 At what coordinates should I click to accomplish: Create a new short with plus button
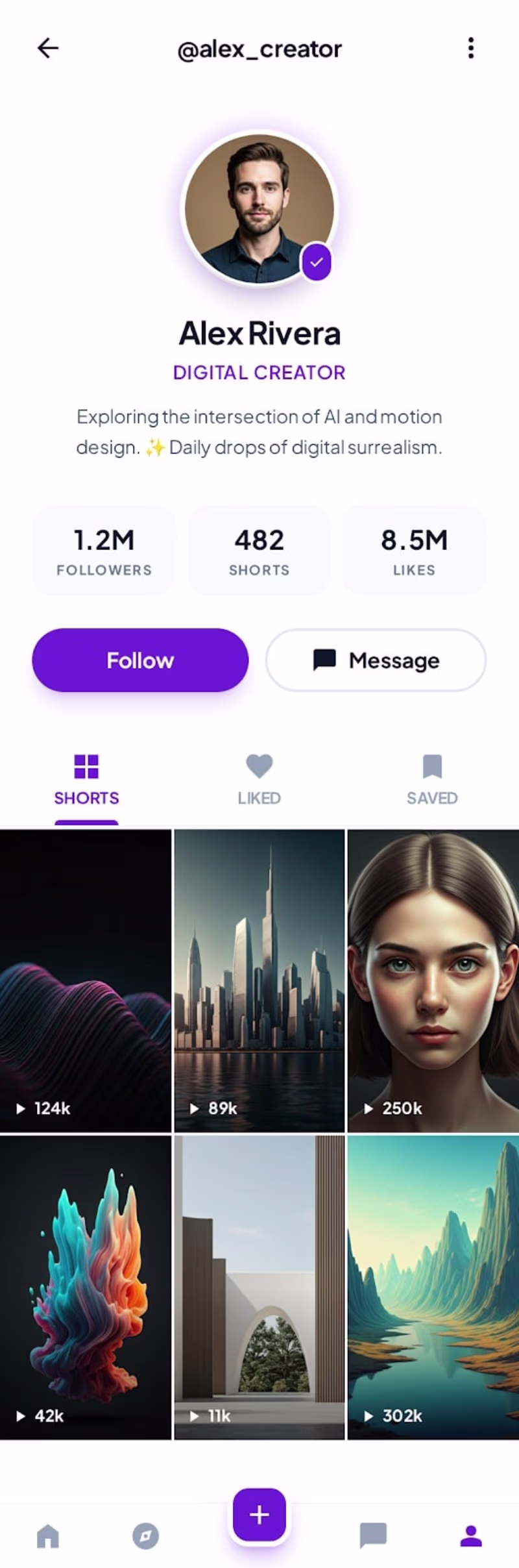(259, 1514)
